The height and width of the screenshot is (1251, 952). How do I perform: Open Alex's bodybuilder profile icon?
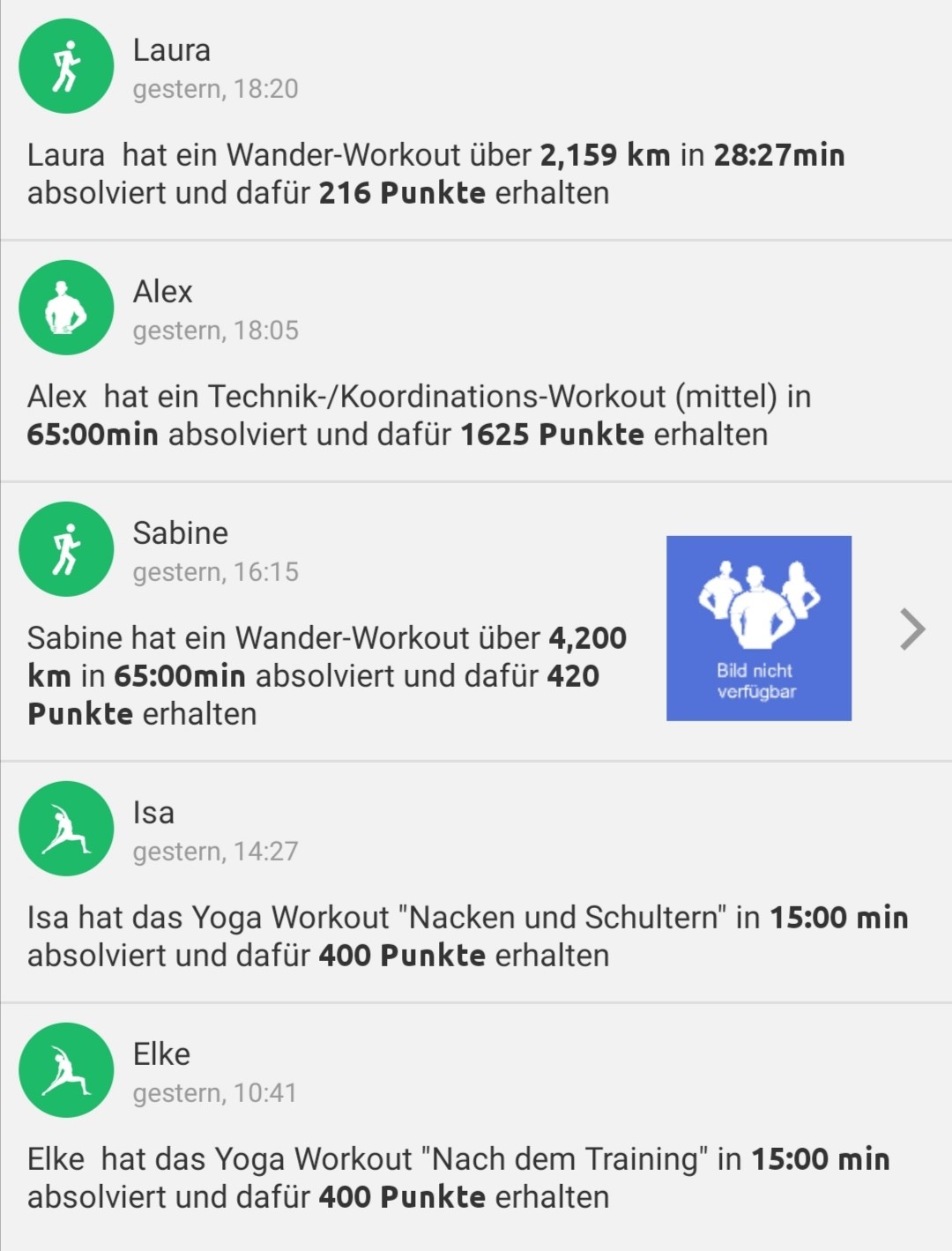65,308
